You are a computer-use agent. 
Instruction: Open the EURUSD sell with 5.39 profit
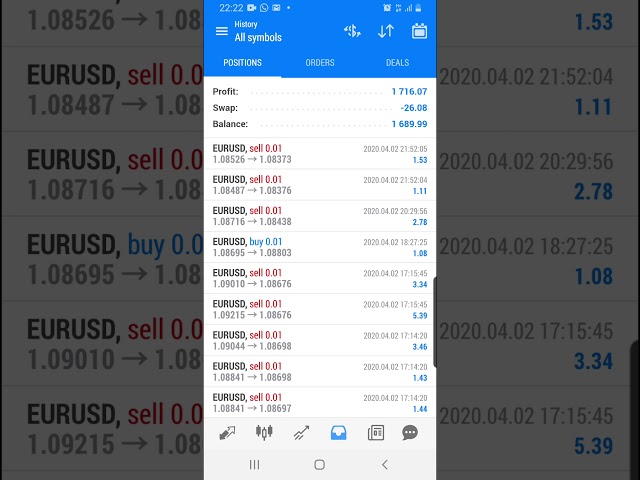[x=320, y=309]
